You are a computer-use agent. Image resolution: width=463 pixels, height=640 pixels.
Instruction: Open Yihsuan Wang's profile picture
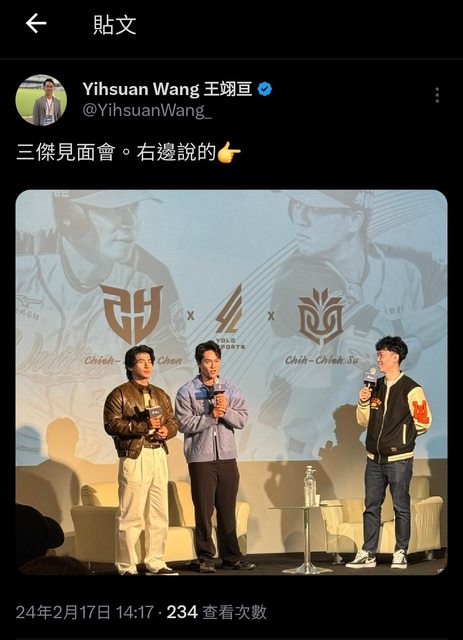pyautogui.click(x=41, y=100)
